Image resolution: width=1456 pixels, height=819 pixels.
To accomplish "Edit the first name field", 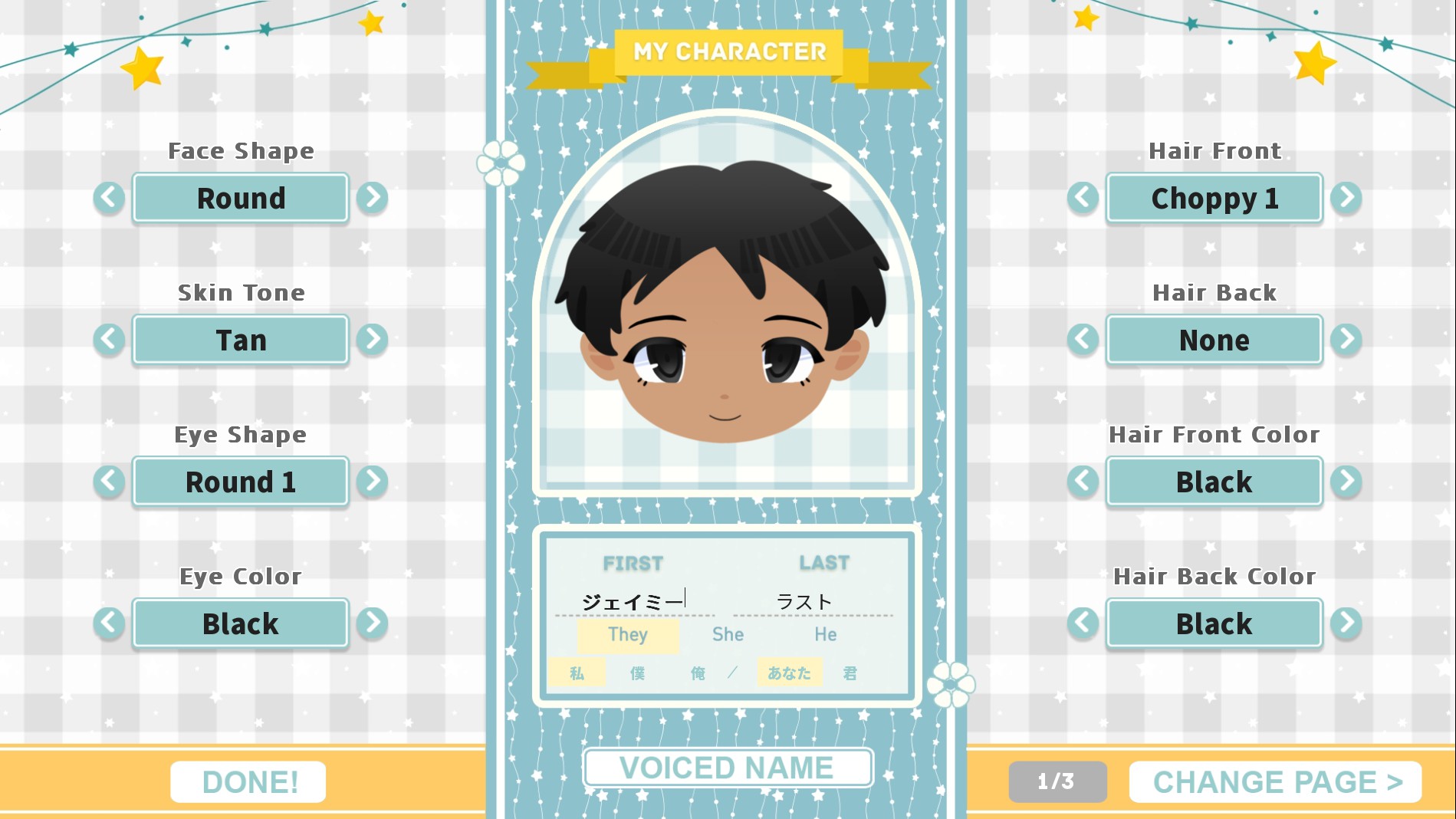I will pyautogui.click(x=634, y=602).
